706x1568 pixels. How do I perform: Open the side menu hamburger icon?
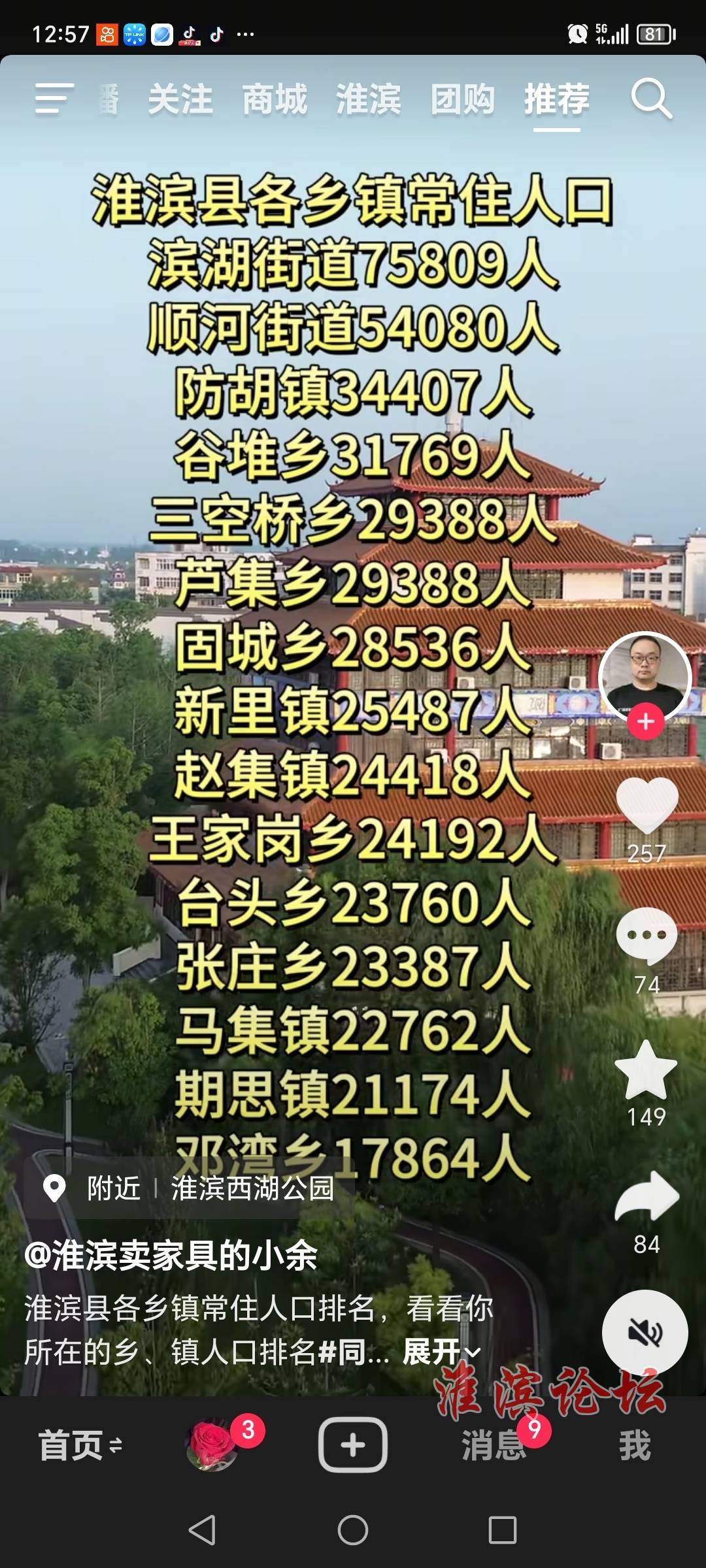pyautogui.click(x=54, y=99)
